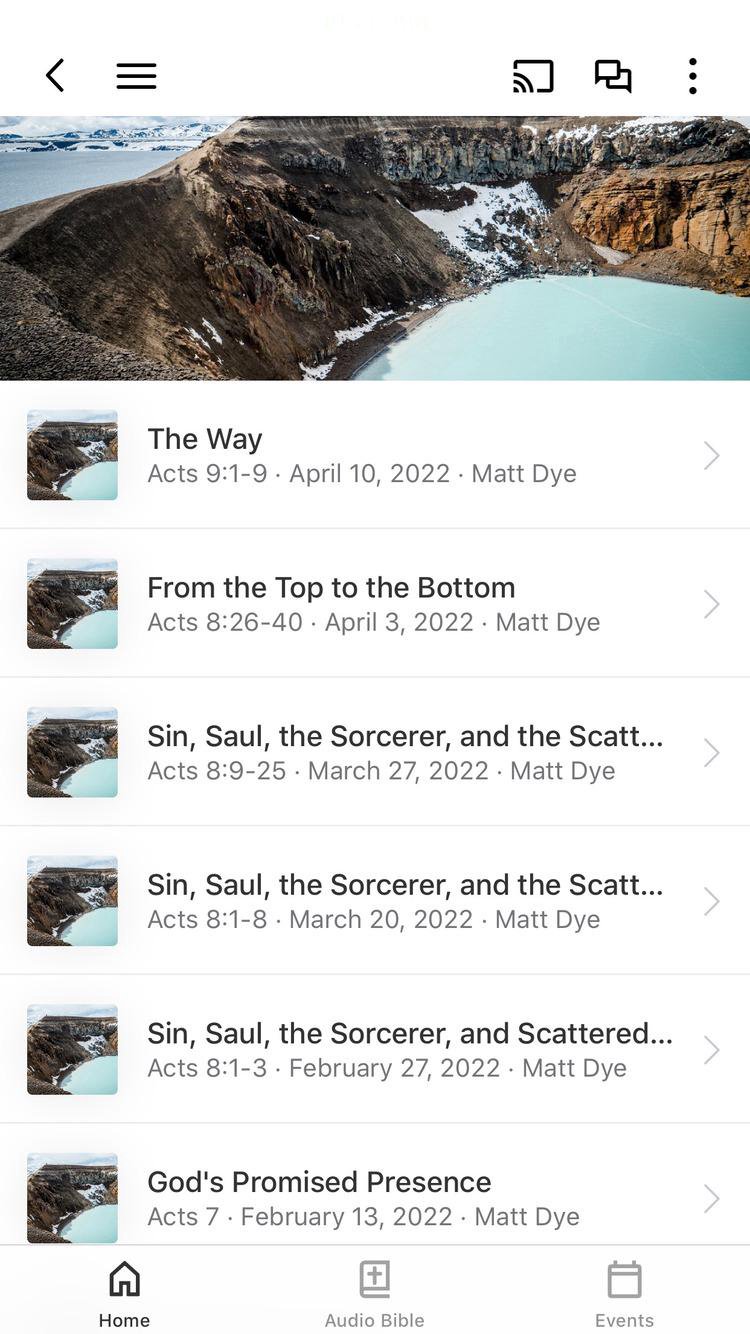Select the March 27, 2022 sermon
The height and width of the screenshot is (1334, 750).
pos(375,752)
